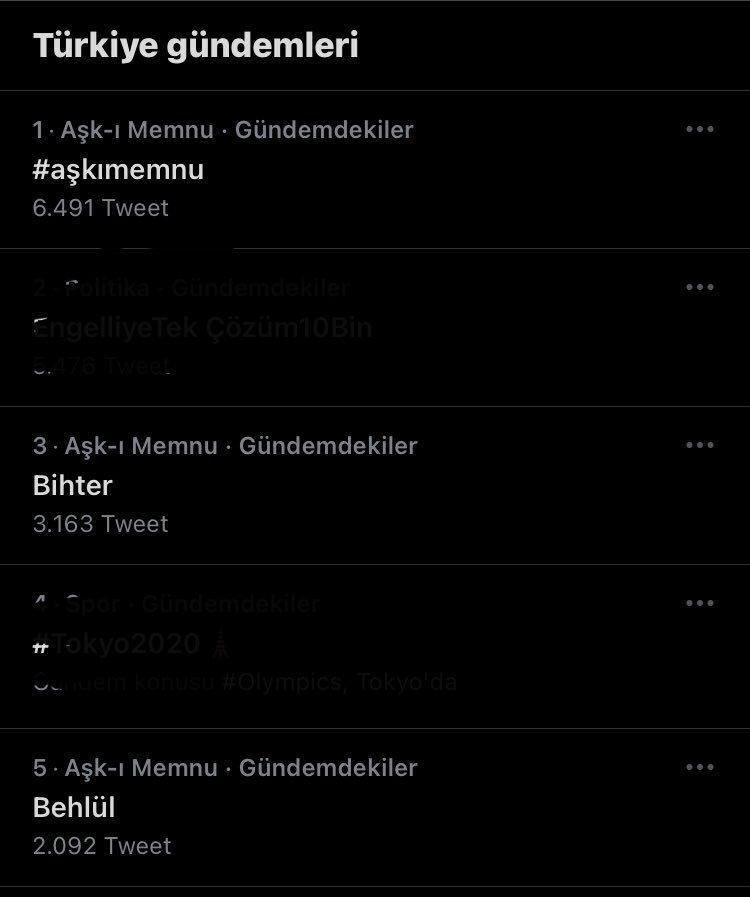This screenshot has height=897, width=750.
Task: Open more options for EngelliyeTek Çözüm10Bin trend
Action: (x=700, y=287)
